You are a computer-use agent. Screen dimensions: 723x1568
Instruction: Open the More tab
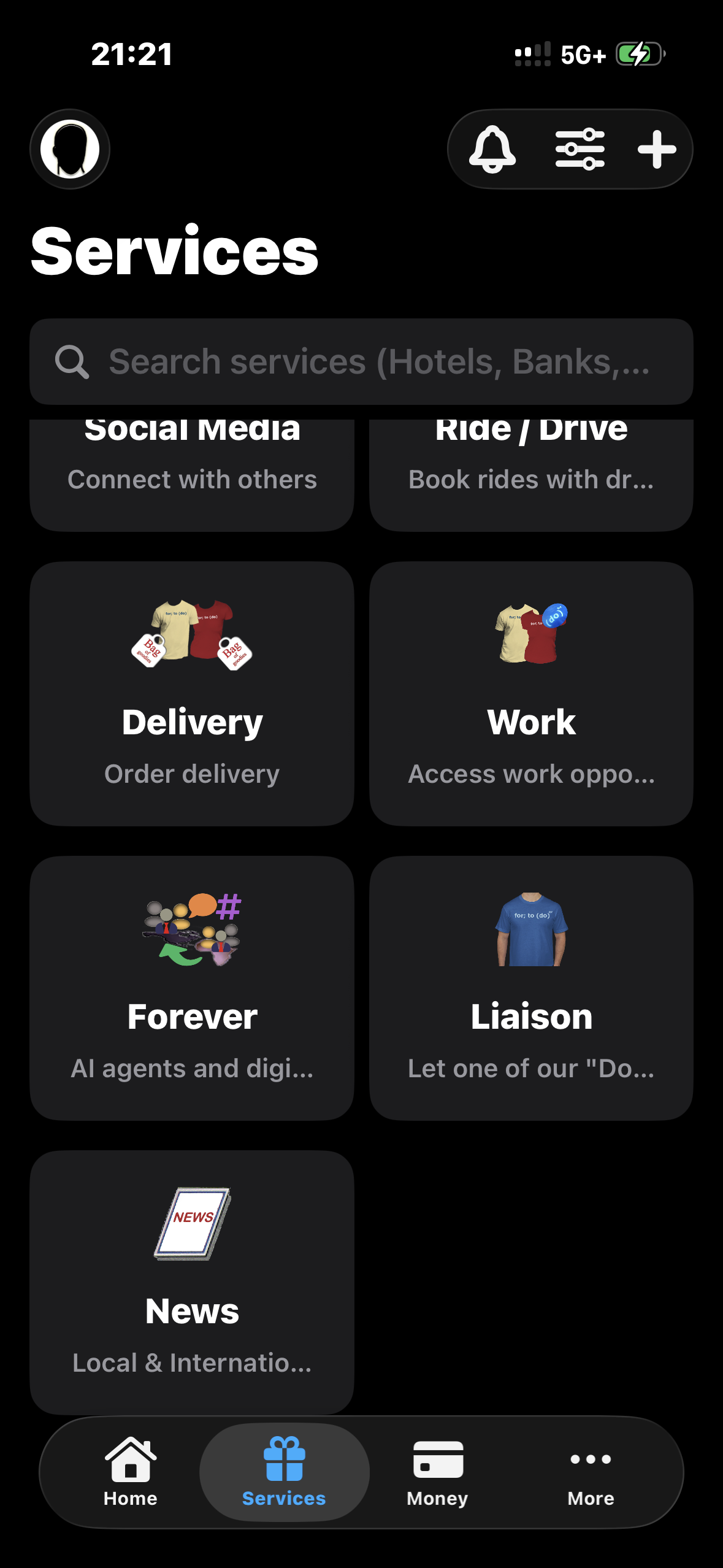point(591,1472)
